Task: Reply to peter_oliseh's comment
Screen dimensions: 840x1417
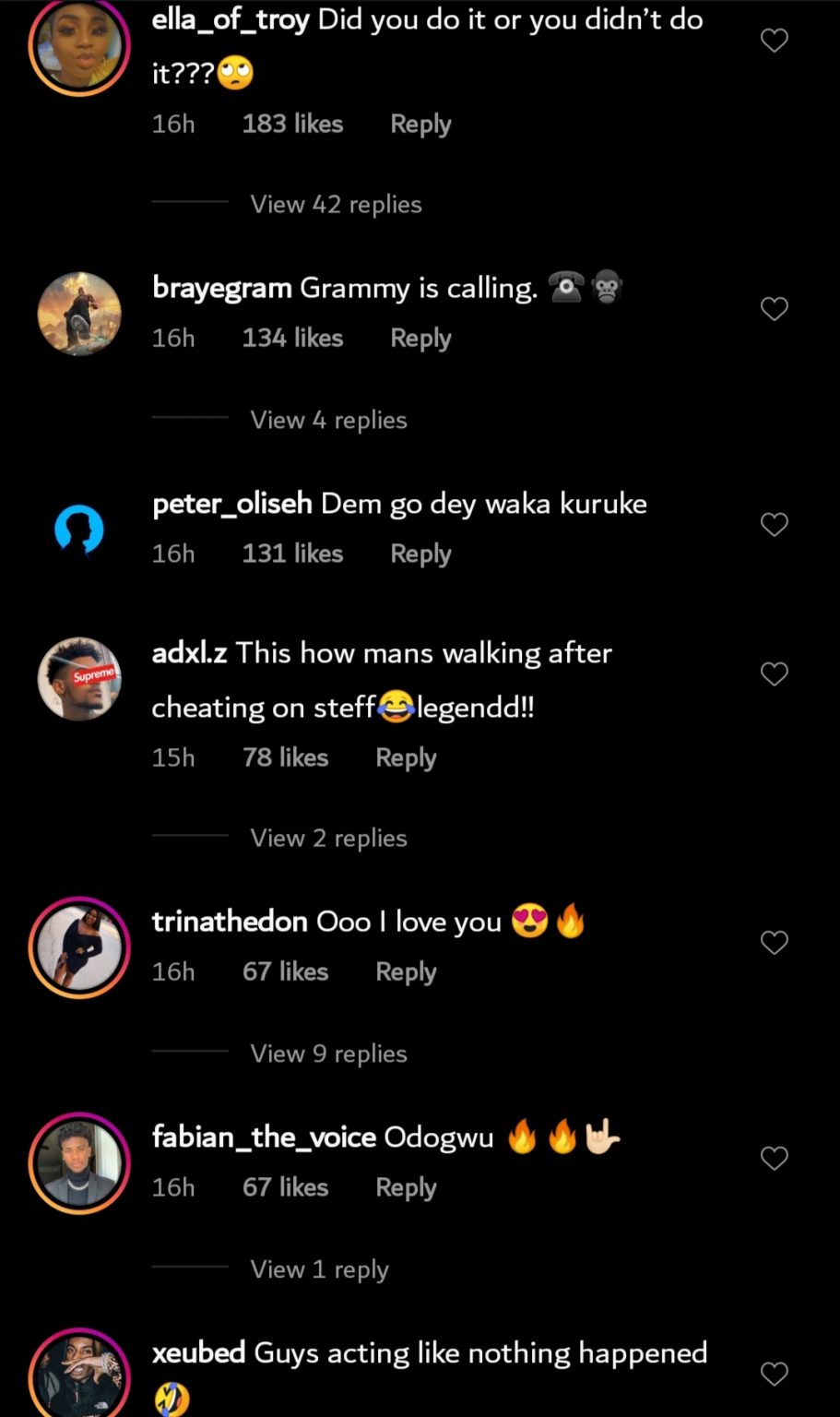Action: click(420, 554)
